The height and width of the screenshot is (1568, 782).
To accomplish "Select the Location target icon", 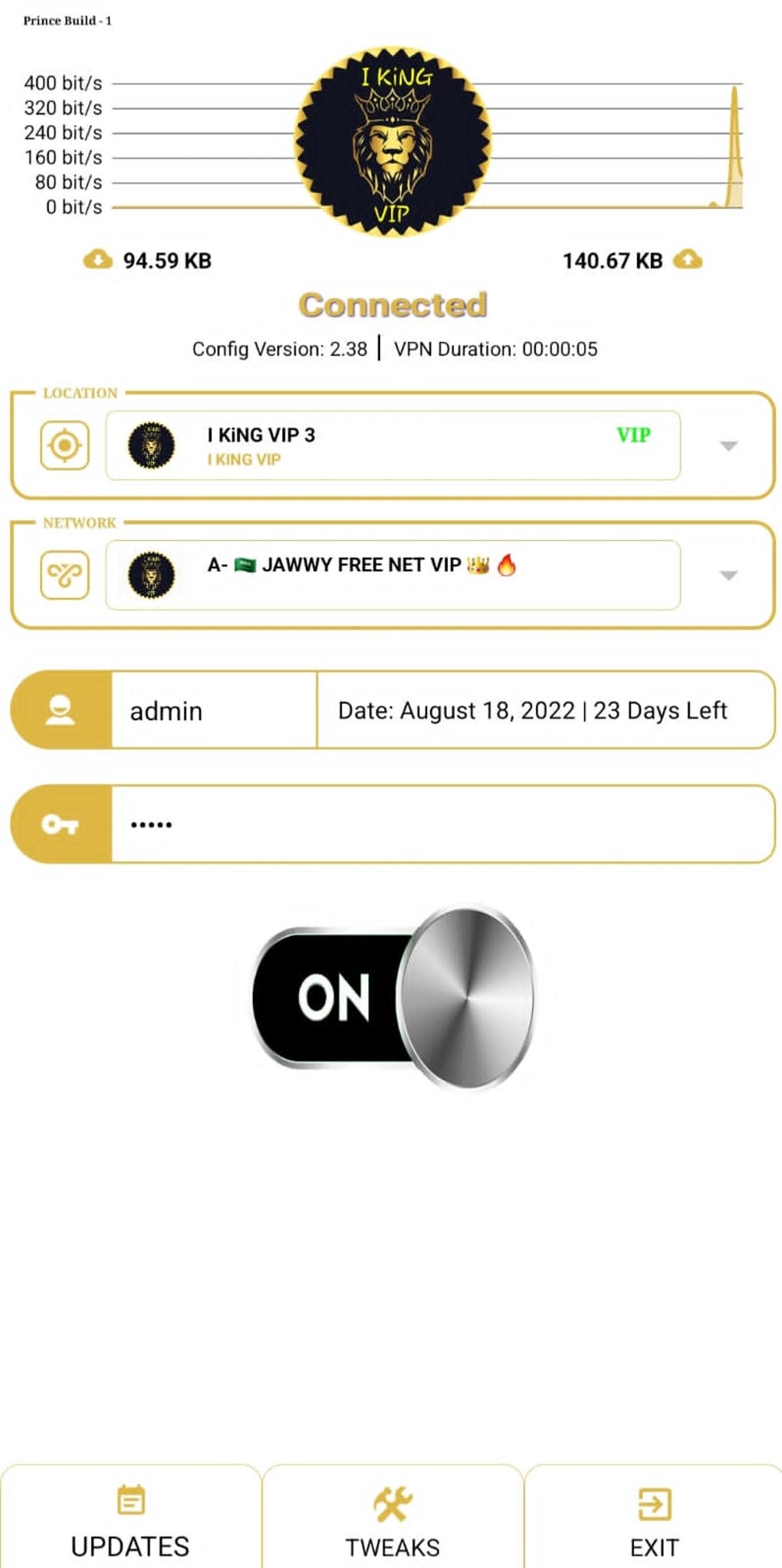I will (64, 443).
